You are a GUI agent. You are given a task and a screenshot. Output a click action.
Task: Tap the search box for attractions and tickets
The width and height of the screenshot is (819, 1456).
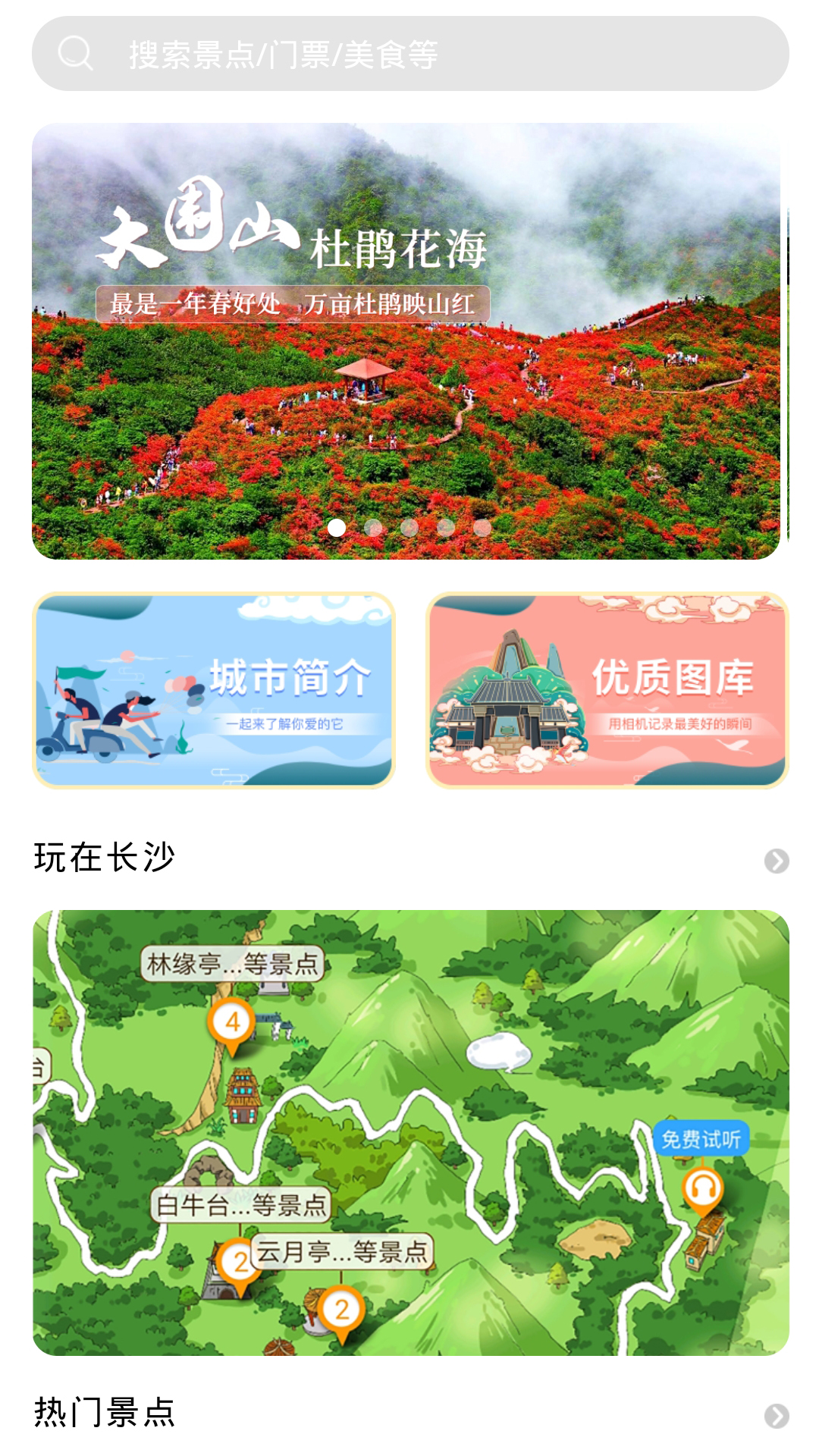[x=409, y=55]
